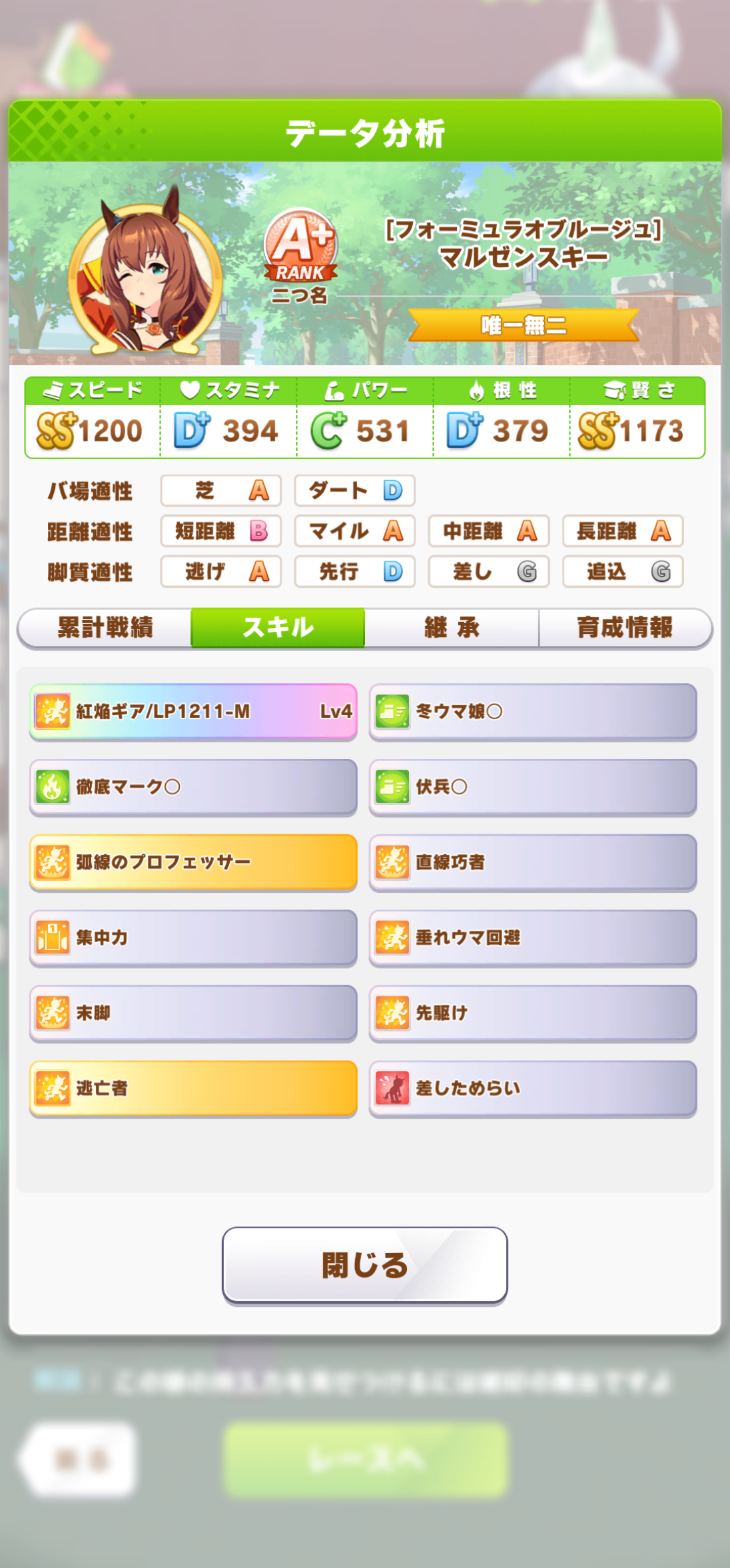
Task: Open the 集中力 skill
Action: click(193, 937)
